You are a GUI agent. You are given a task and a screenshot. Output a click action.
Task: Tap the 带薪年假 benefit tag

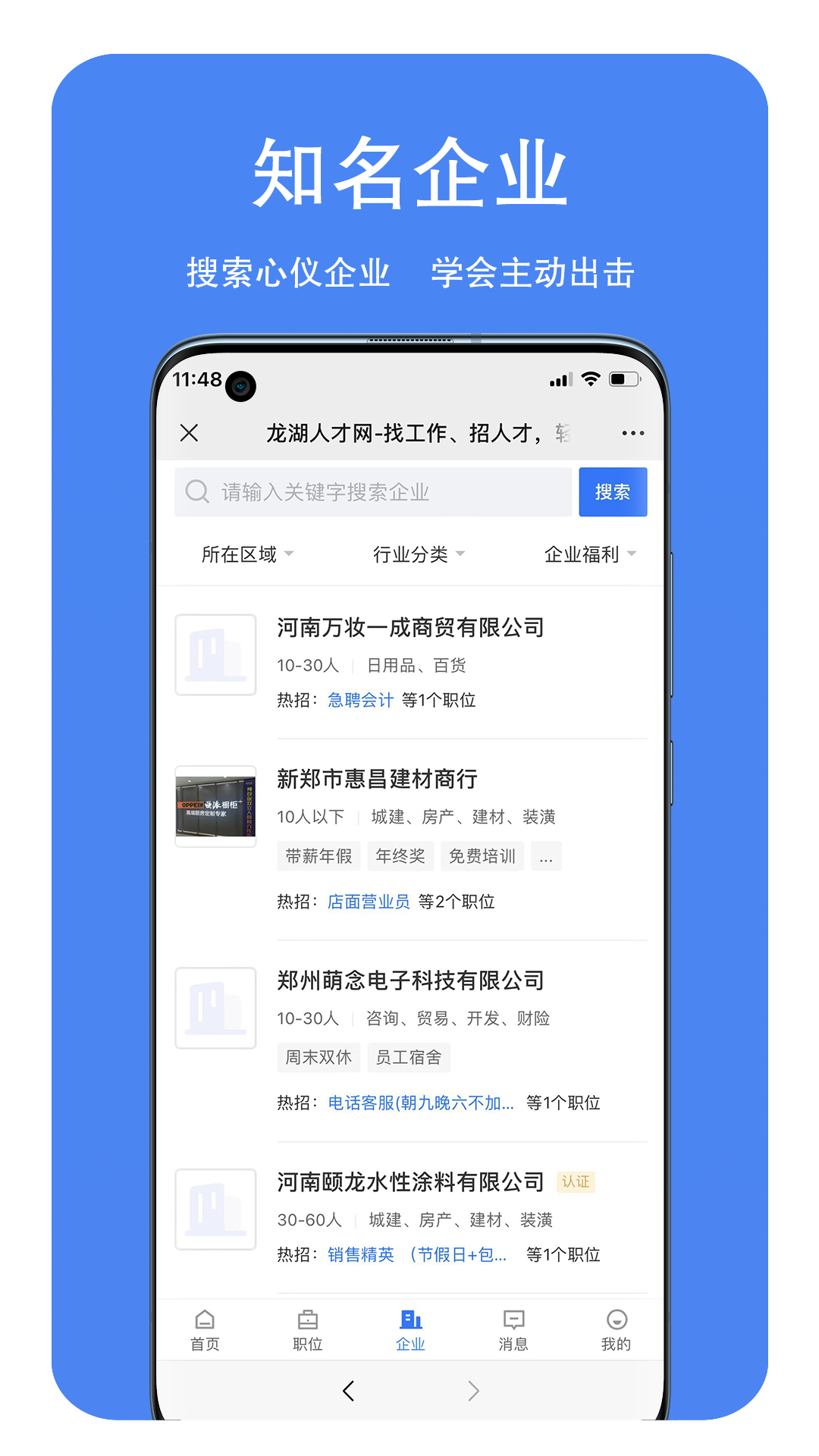[x=318, y=856]
